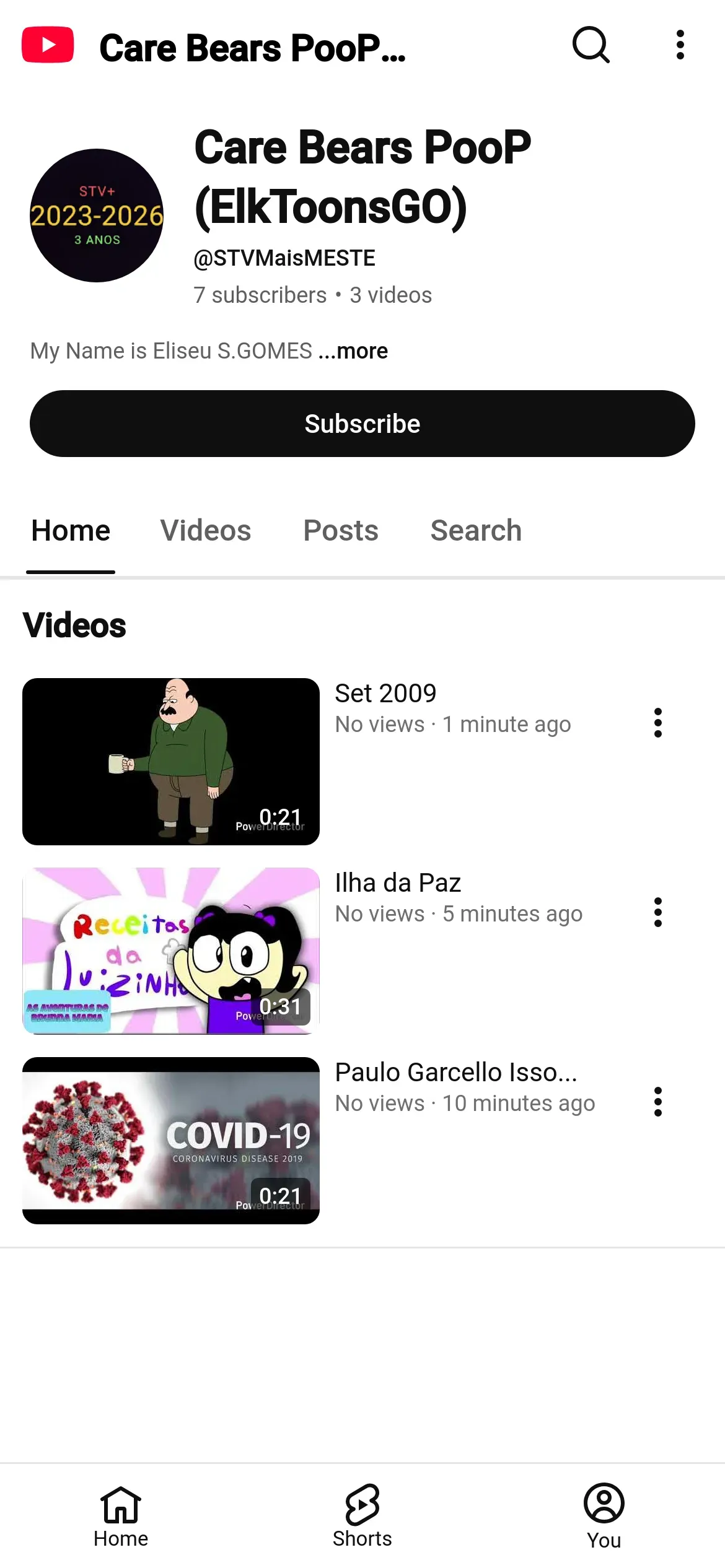Play the Set 2009 video

(171, 762)
